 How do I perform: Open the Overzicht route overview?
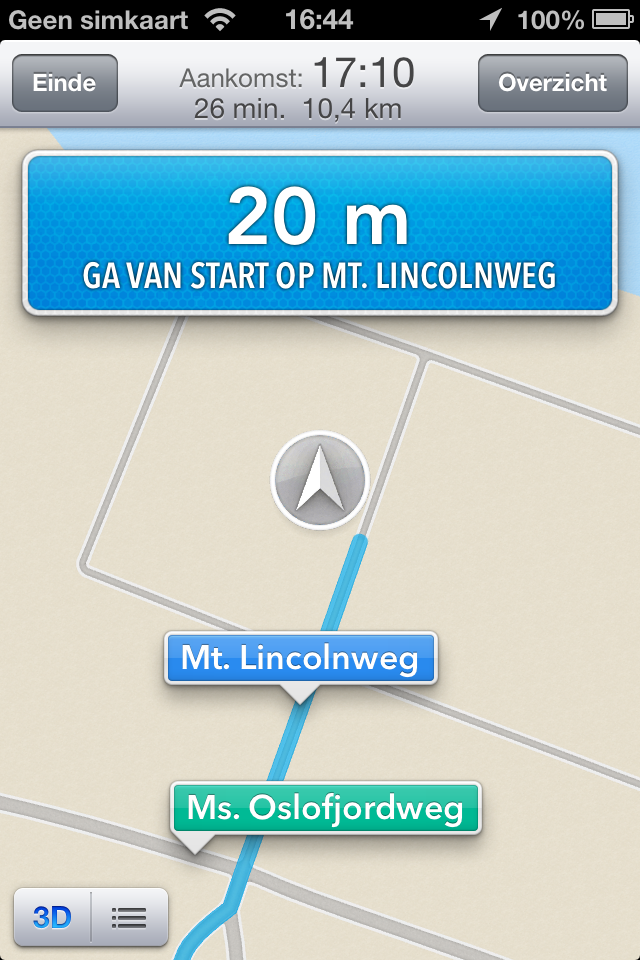[552, 83]
